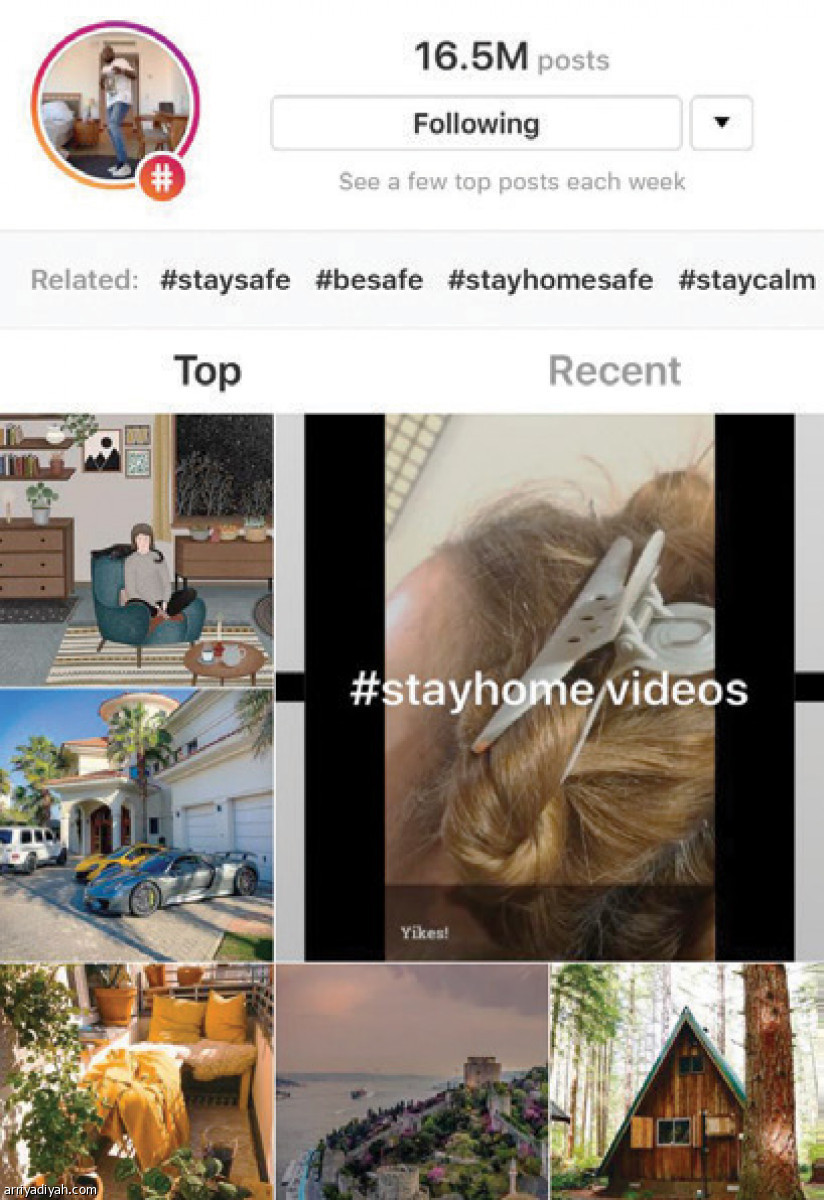Open the mansion with sports cars post
The image size is (824, 1200).
136,824
